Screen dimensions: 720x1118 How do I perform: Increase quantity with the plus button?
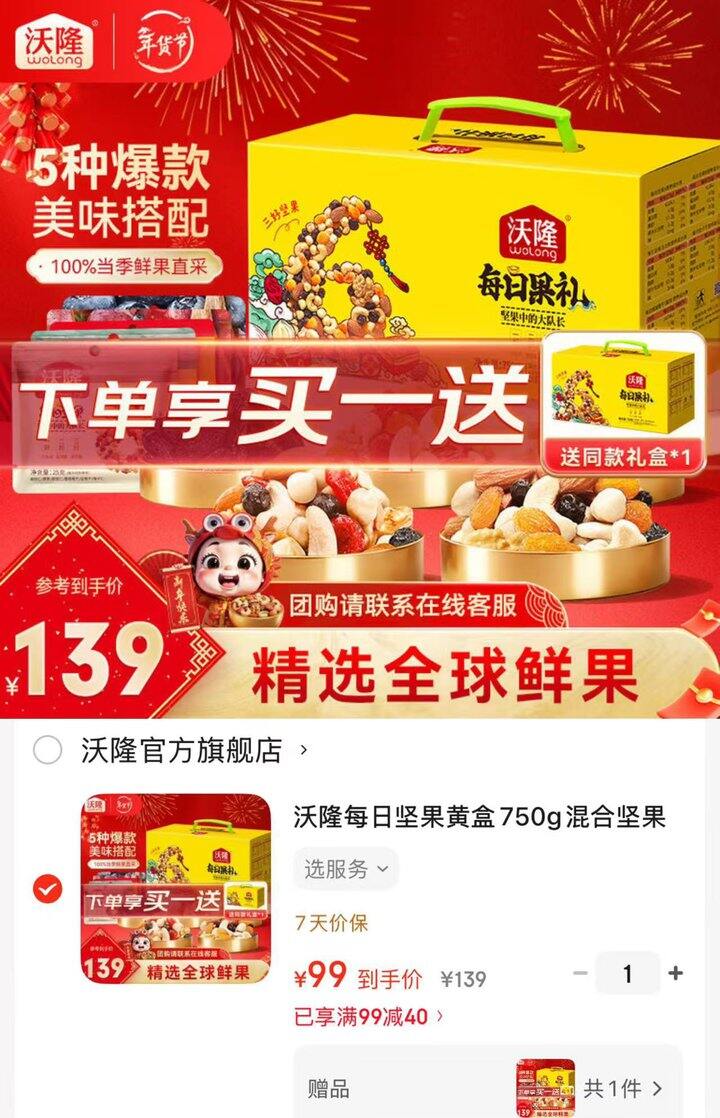pyautogui.click(x=675, y=973)
